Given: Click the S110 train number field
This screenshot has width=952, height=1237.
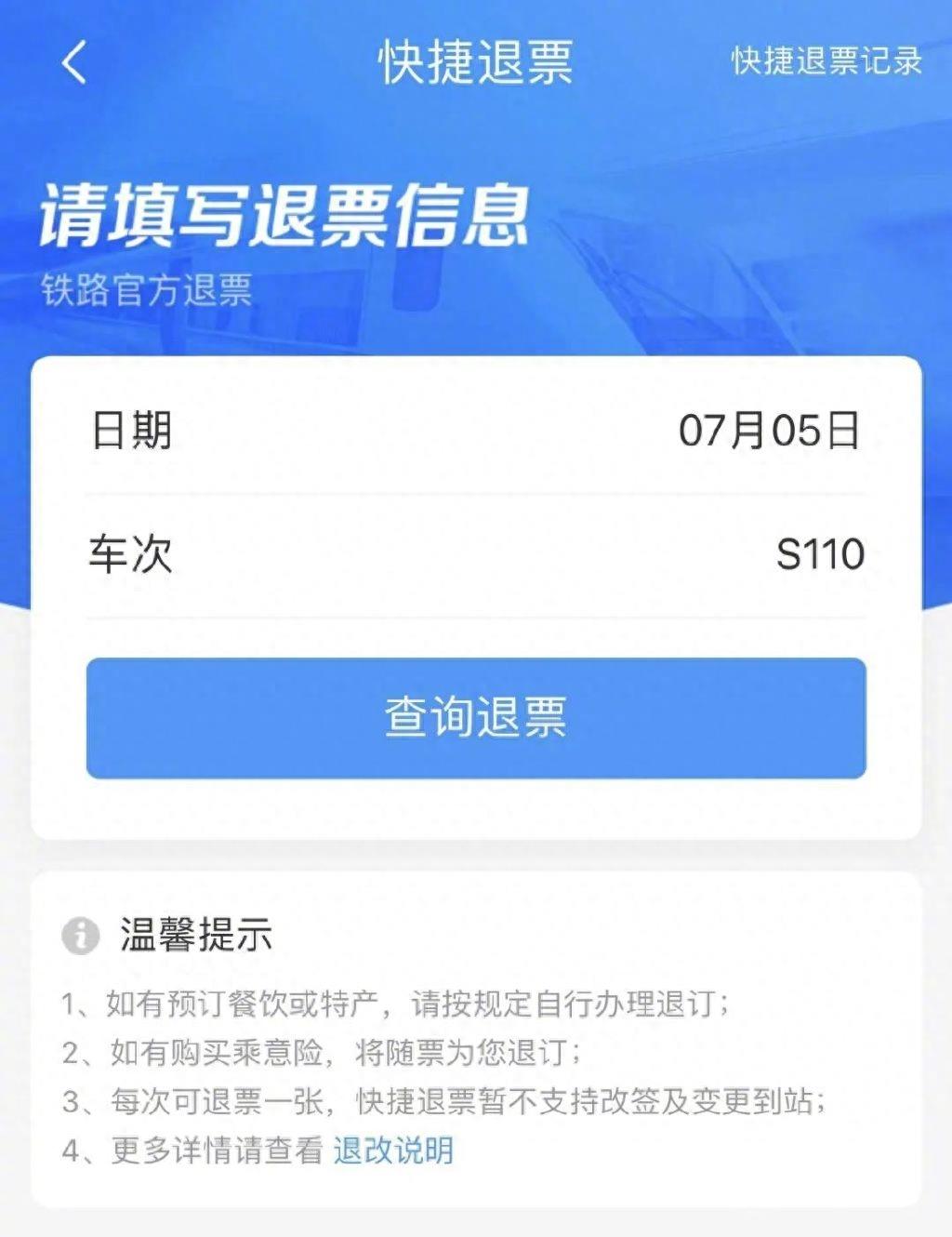Looking at the screenshot, I should pyautogui.click(x=818, y=552).
